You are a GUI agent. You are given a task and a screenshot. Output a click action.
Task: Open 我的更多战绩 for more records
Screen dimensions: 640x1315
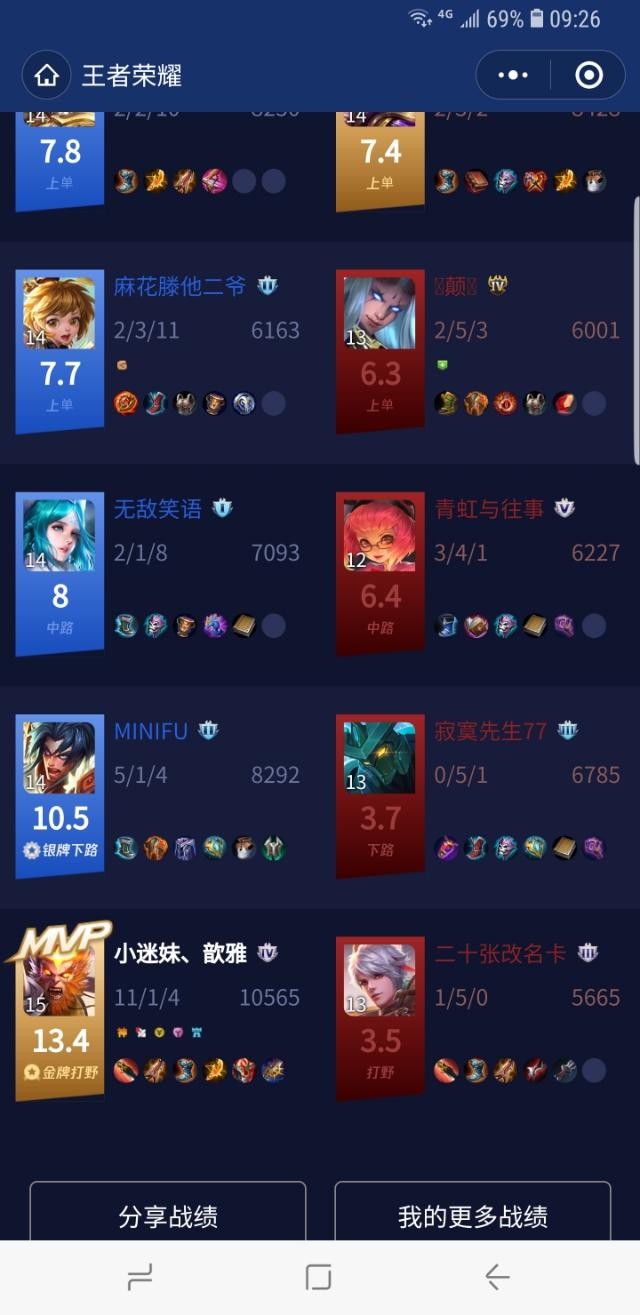click(473, 1215)
